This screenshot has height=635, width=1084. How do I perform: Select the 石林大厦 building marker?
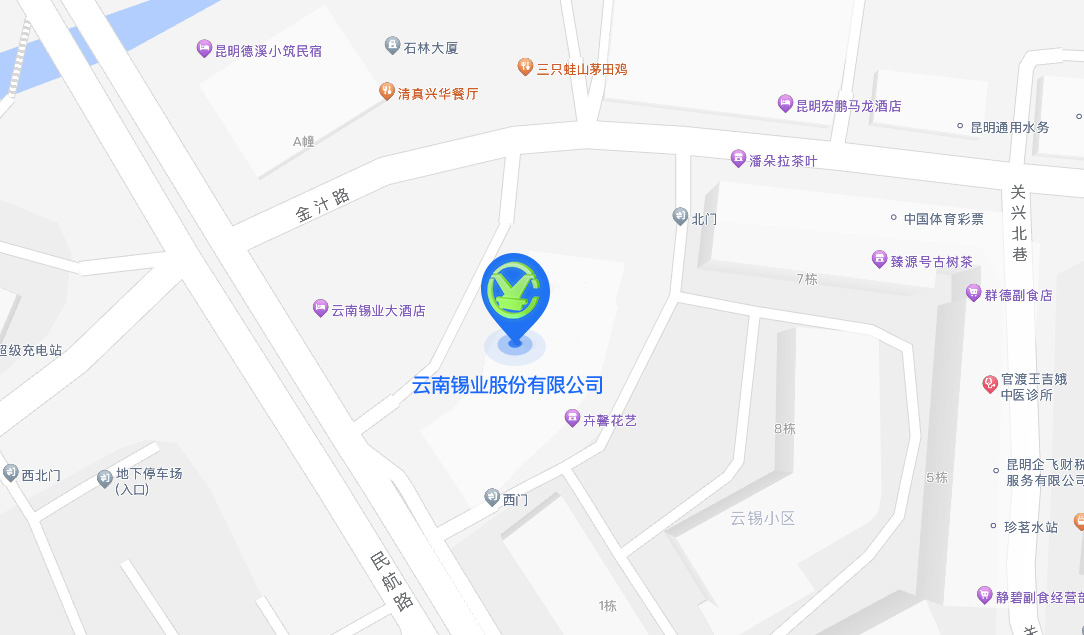click(392, 45)
